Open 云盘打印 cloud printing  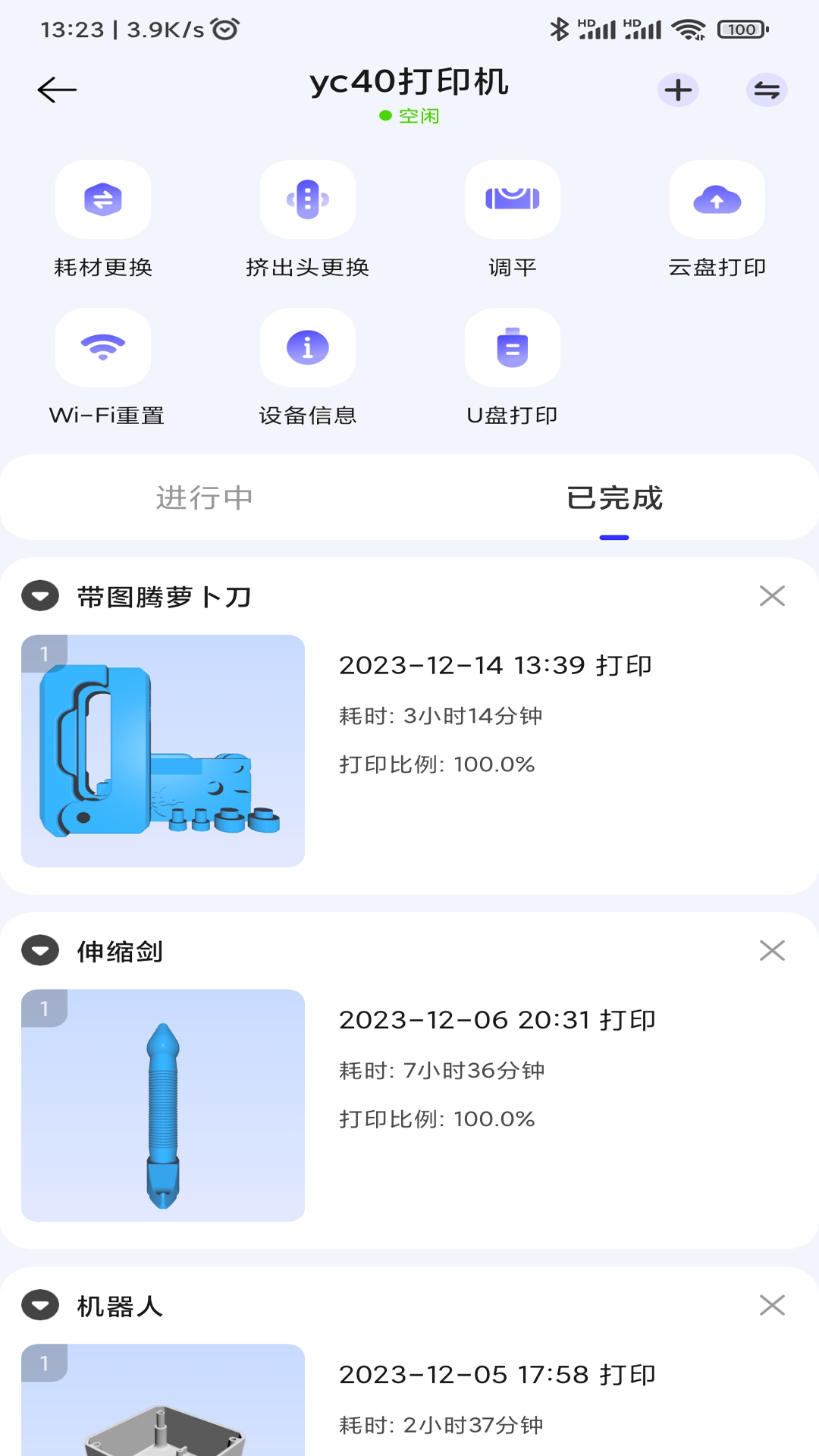[x=717, y=200]
